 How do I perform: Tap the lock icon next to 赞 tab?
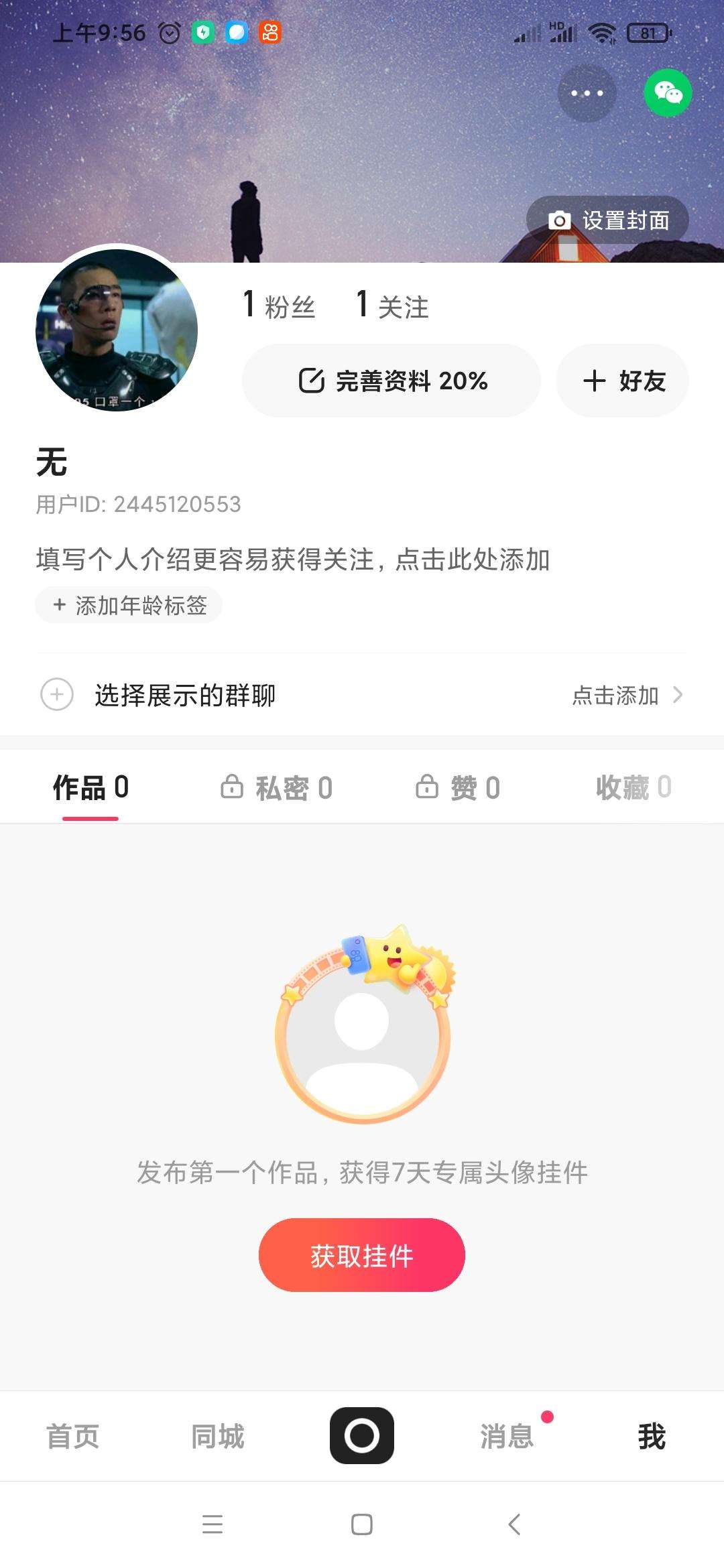point(426,788)
